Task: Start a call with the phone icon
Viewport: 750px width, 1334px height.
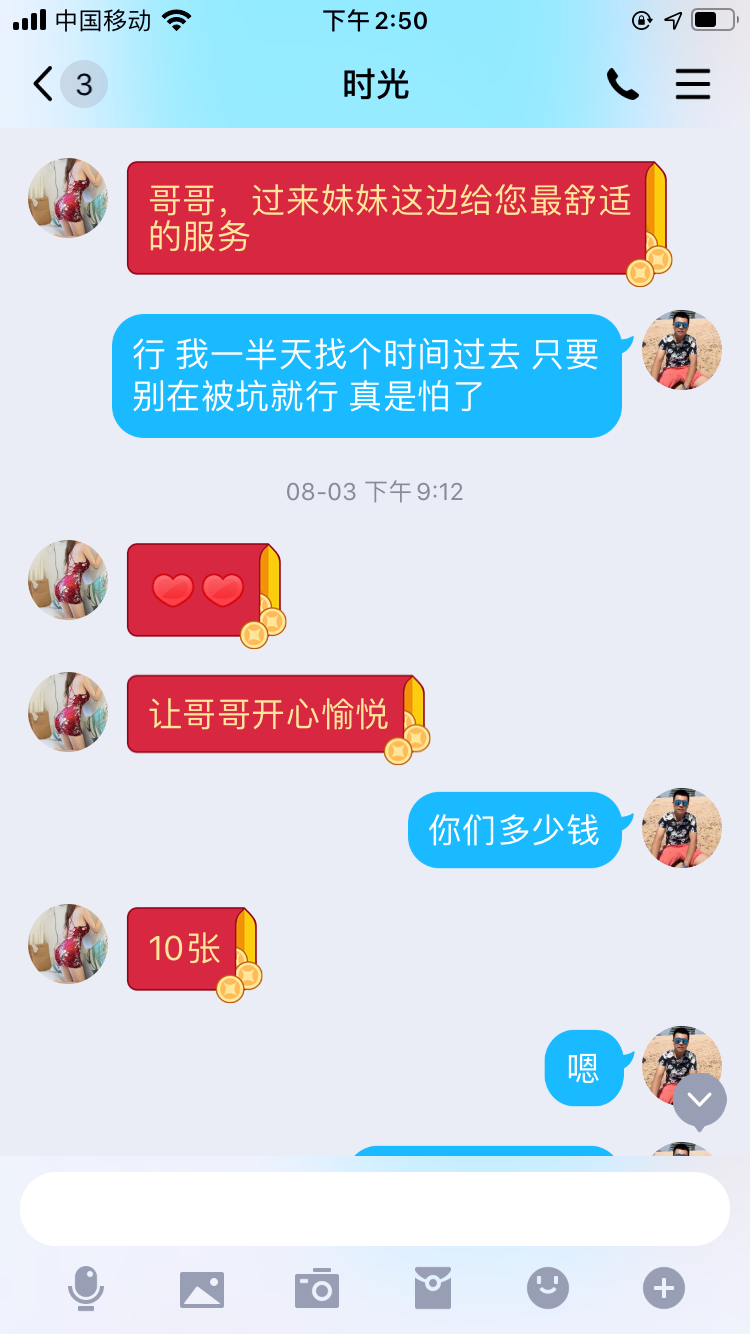Action: (x=623, y=85)
